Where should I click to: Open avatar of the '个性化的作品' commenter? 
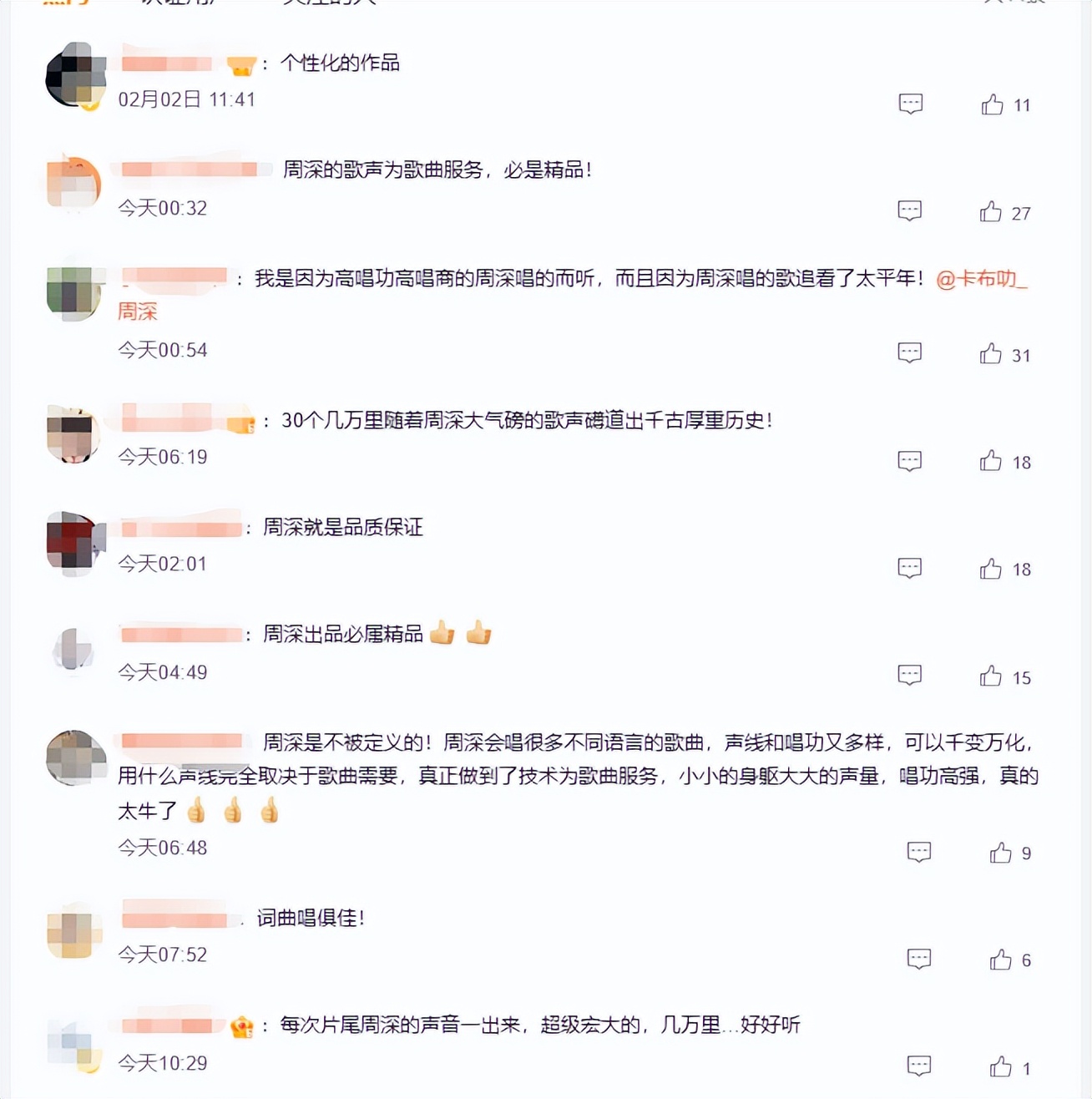75,75
